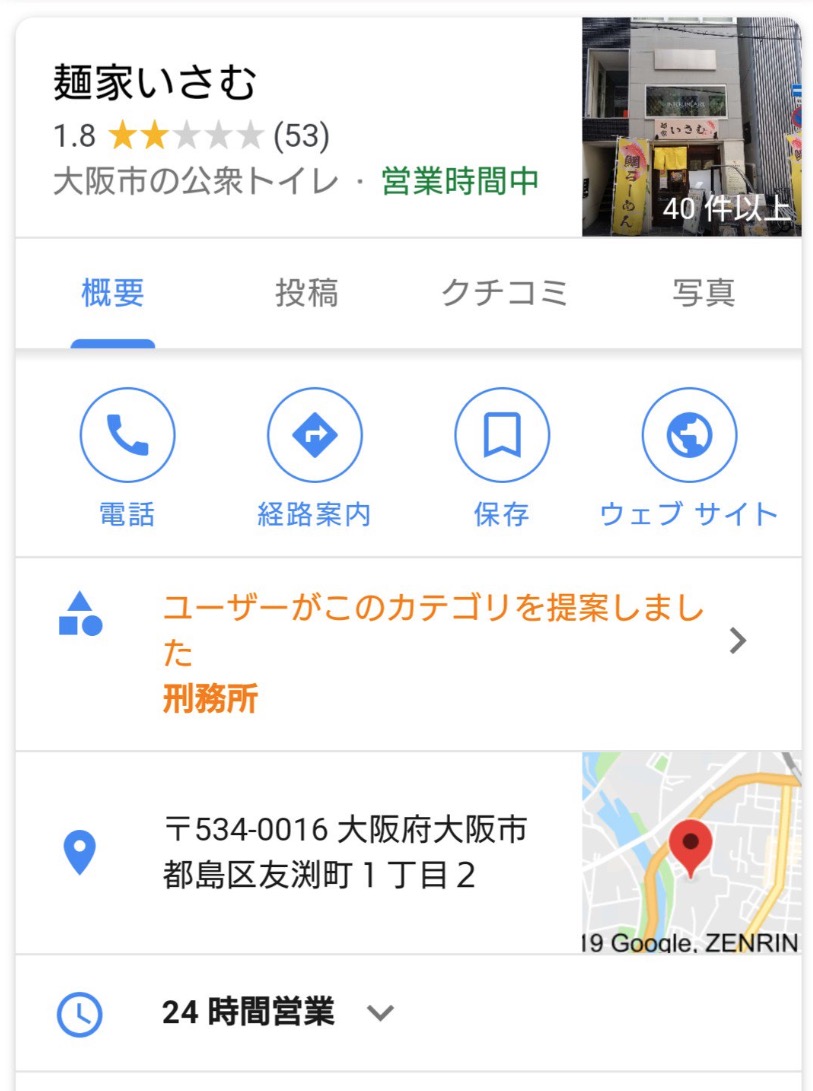Switch to the 写真 tab
This screenshot has height=1091, width=813.
(704, 294)
